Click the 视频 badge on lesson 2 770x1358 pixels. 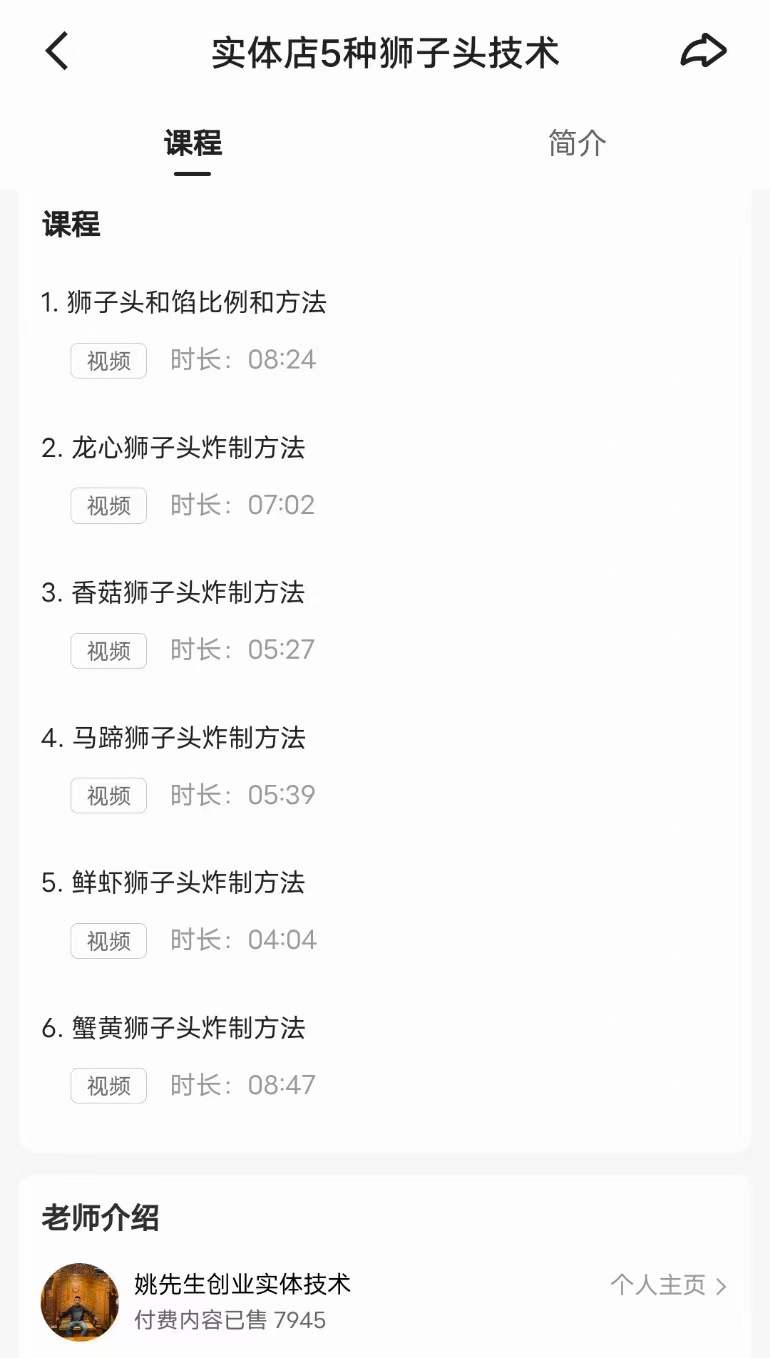click(107, 505)
